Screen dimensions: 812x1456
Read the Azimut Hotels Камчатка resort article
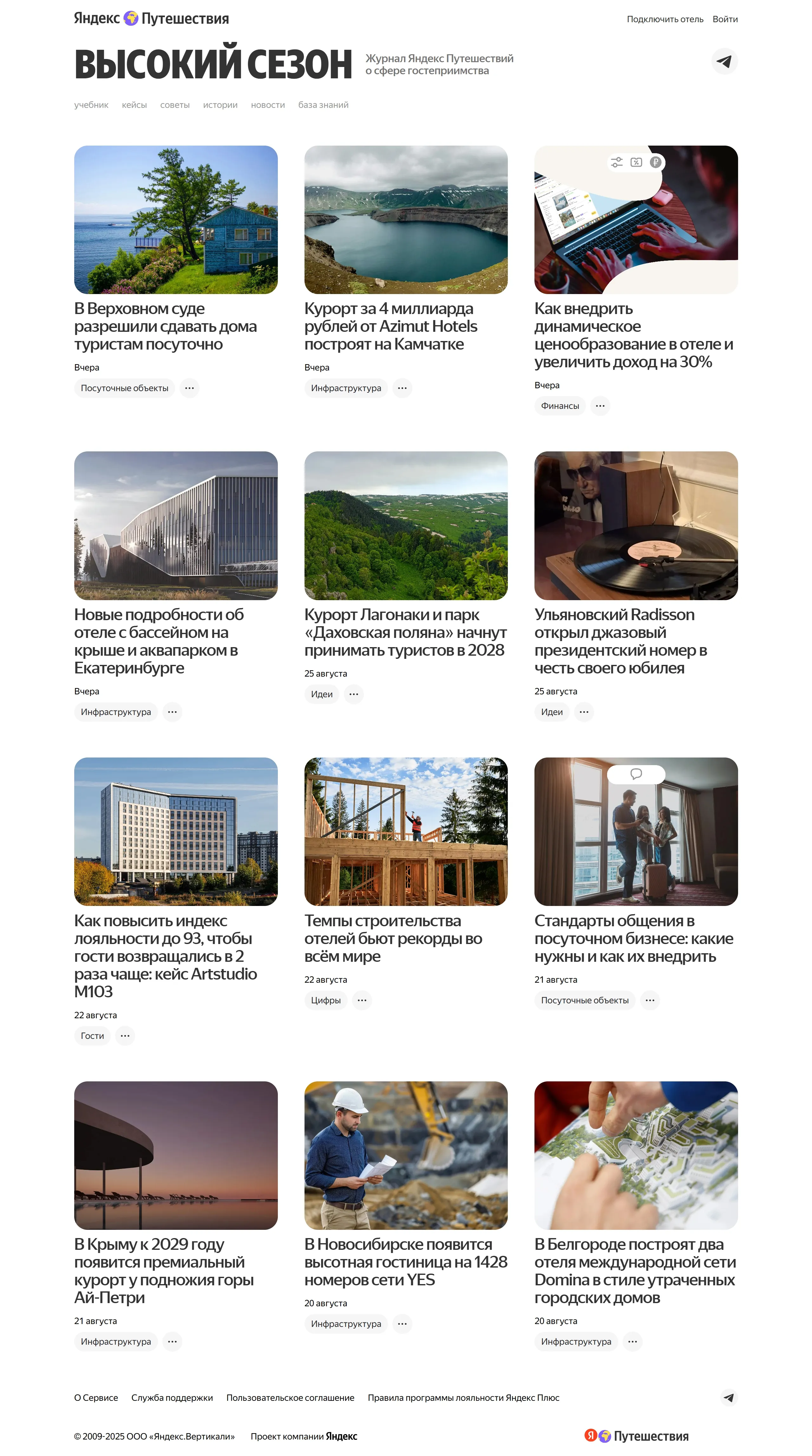click(390, 326)
